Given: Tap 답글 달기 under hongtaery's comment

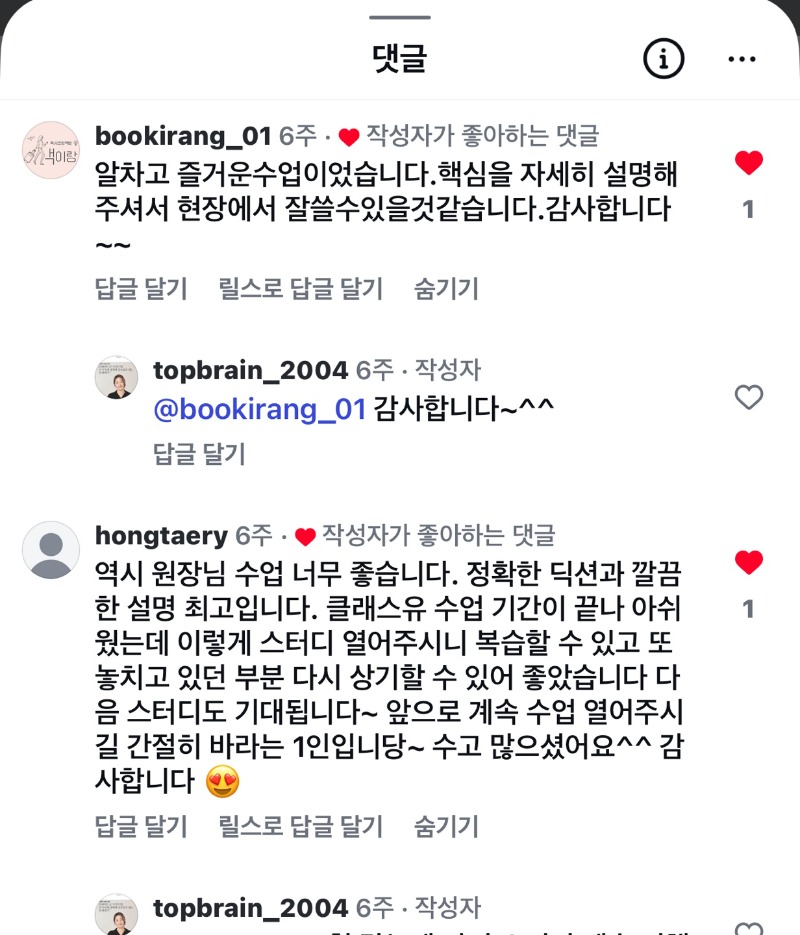Looking at the screenshot, I should click(x=141, y=826).
